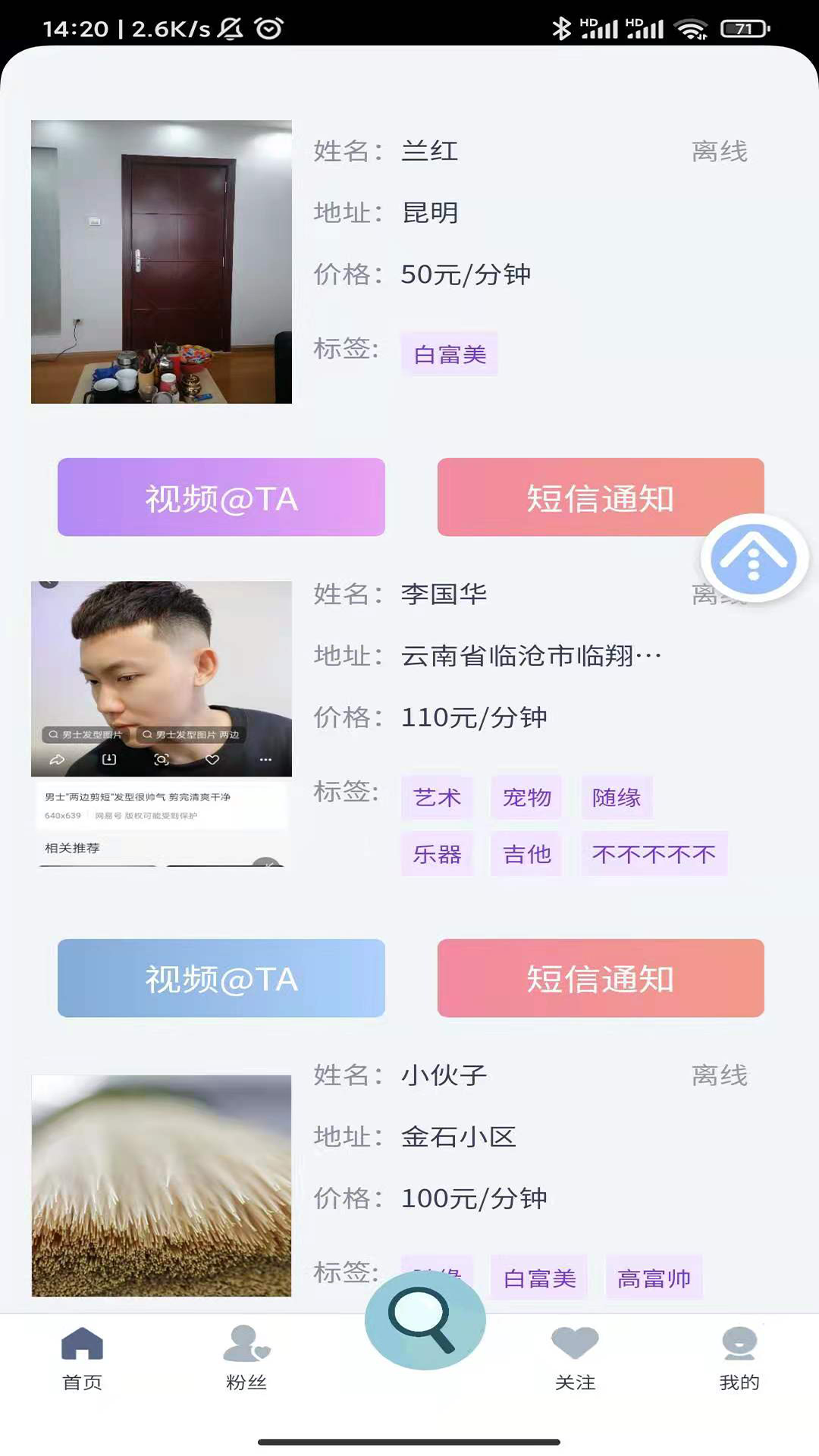Screen dimensions: 819x1456
Task: Open the search magnifier button
Action: [425, 1320]
